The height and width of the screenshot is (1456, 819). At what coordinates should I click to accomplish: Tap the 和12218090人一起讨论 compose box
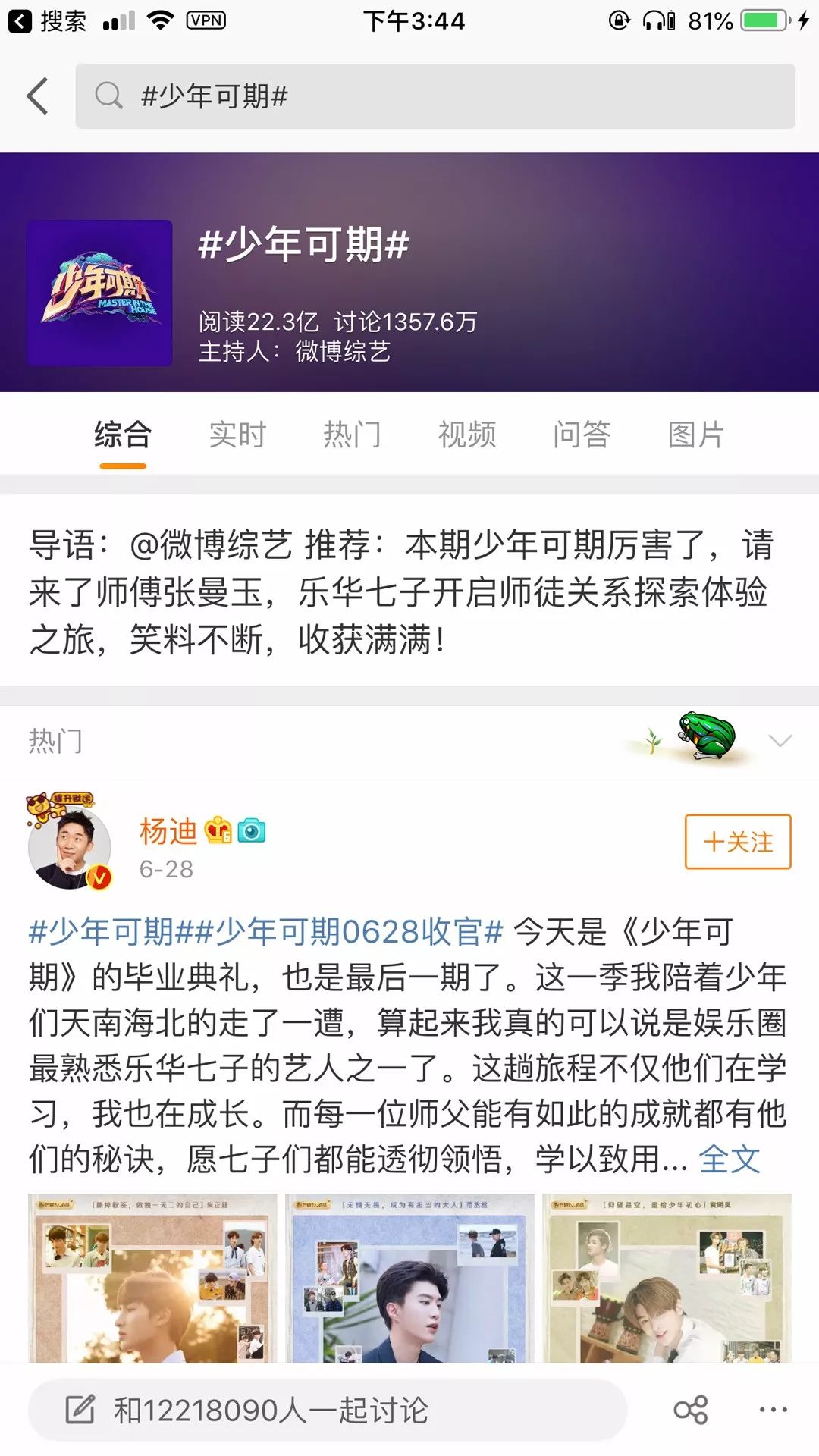(326, 1410)
